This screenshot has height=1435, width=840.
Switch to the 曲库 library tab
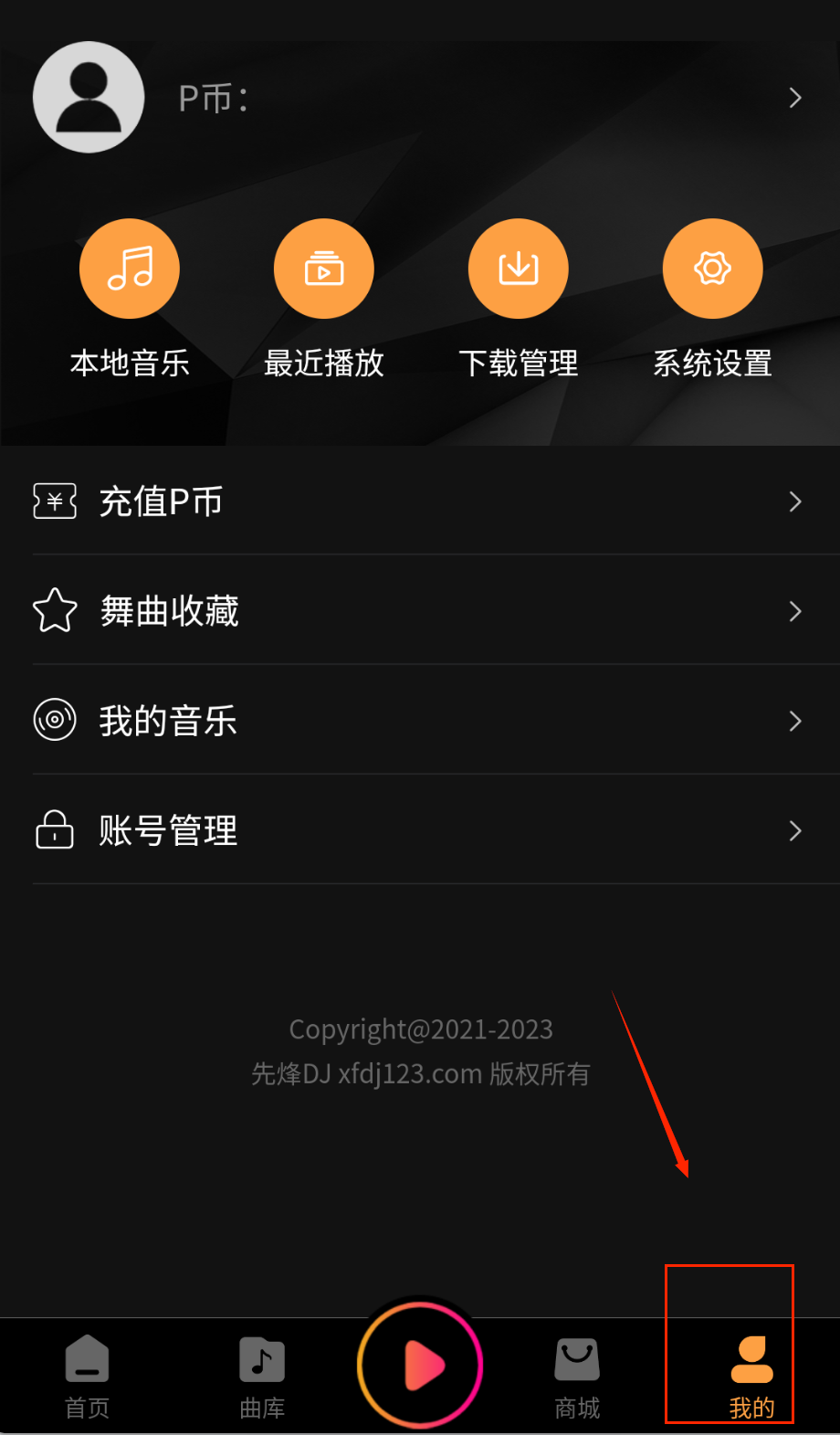tap(262, 1376)
